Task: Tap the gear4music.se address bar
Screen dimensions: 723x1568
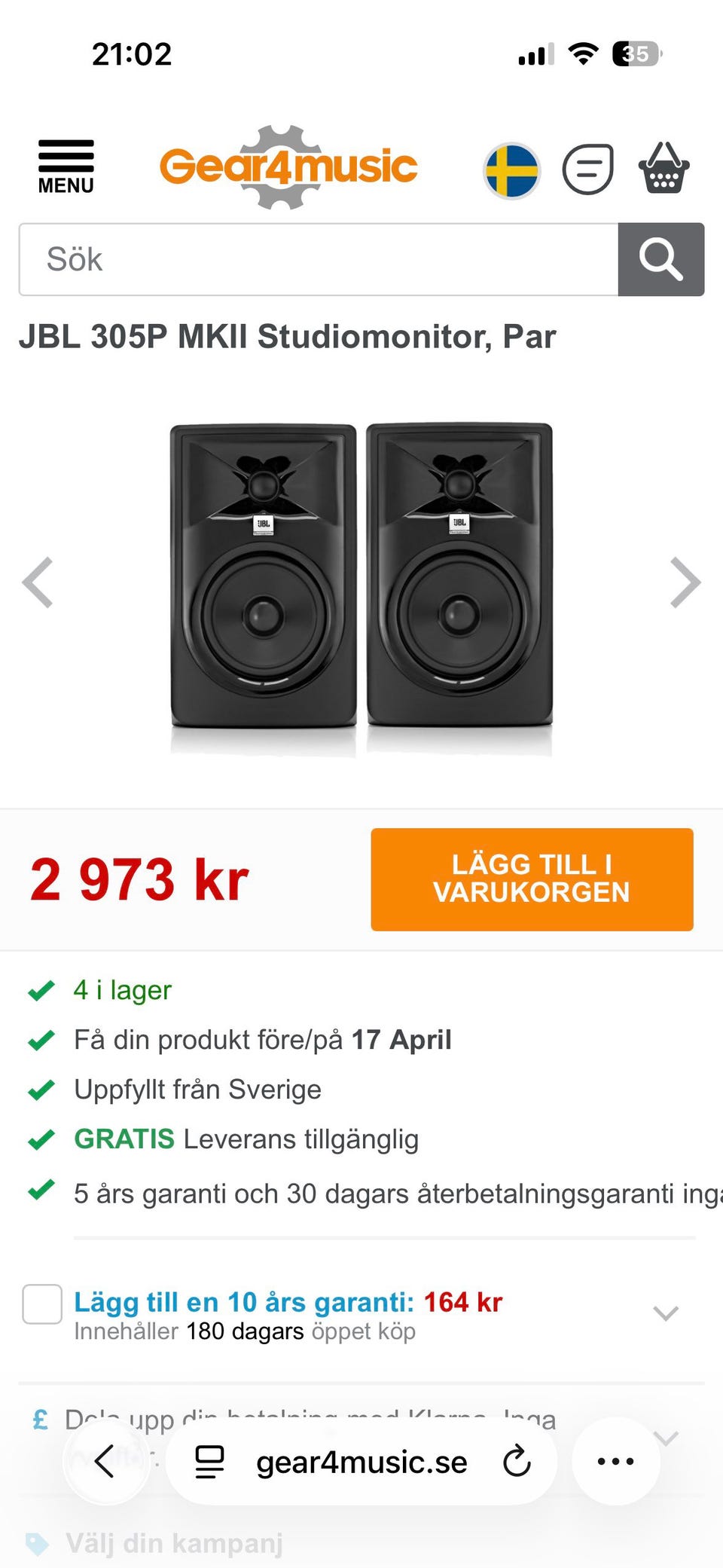Action: 361,1462
